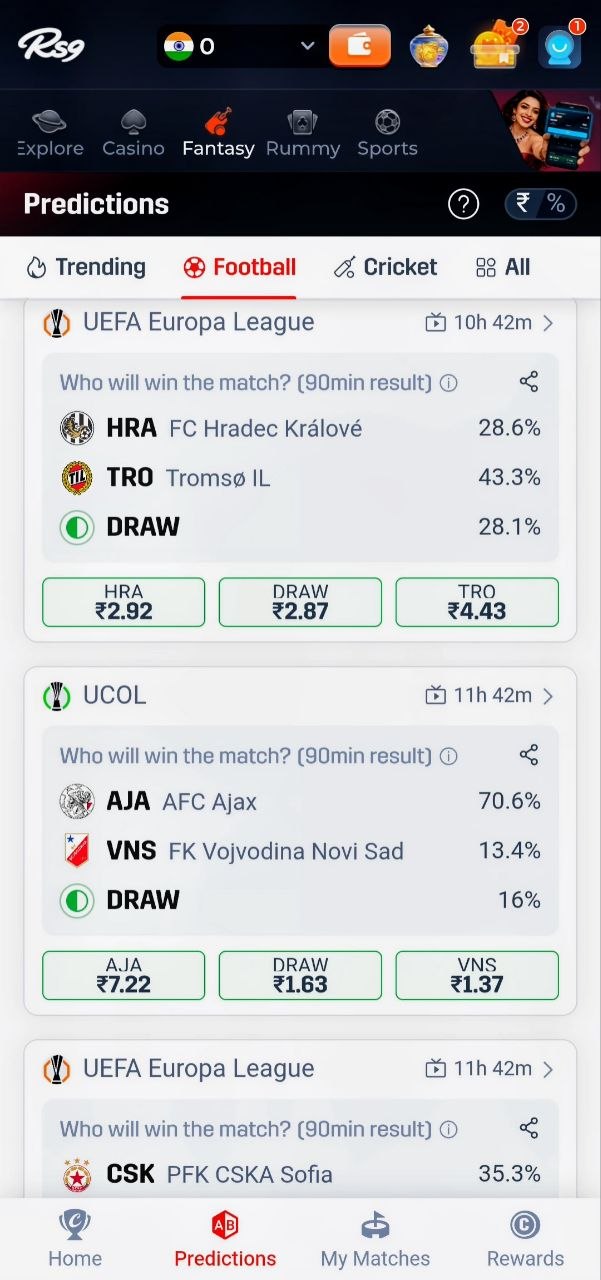The width and height of the screenshot is (601, 1280).
Task: Open the treasure chest rewards icon
Action: 495,46
